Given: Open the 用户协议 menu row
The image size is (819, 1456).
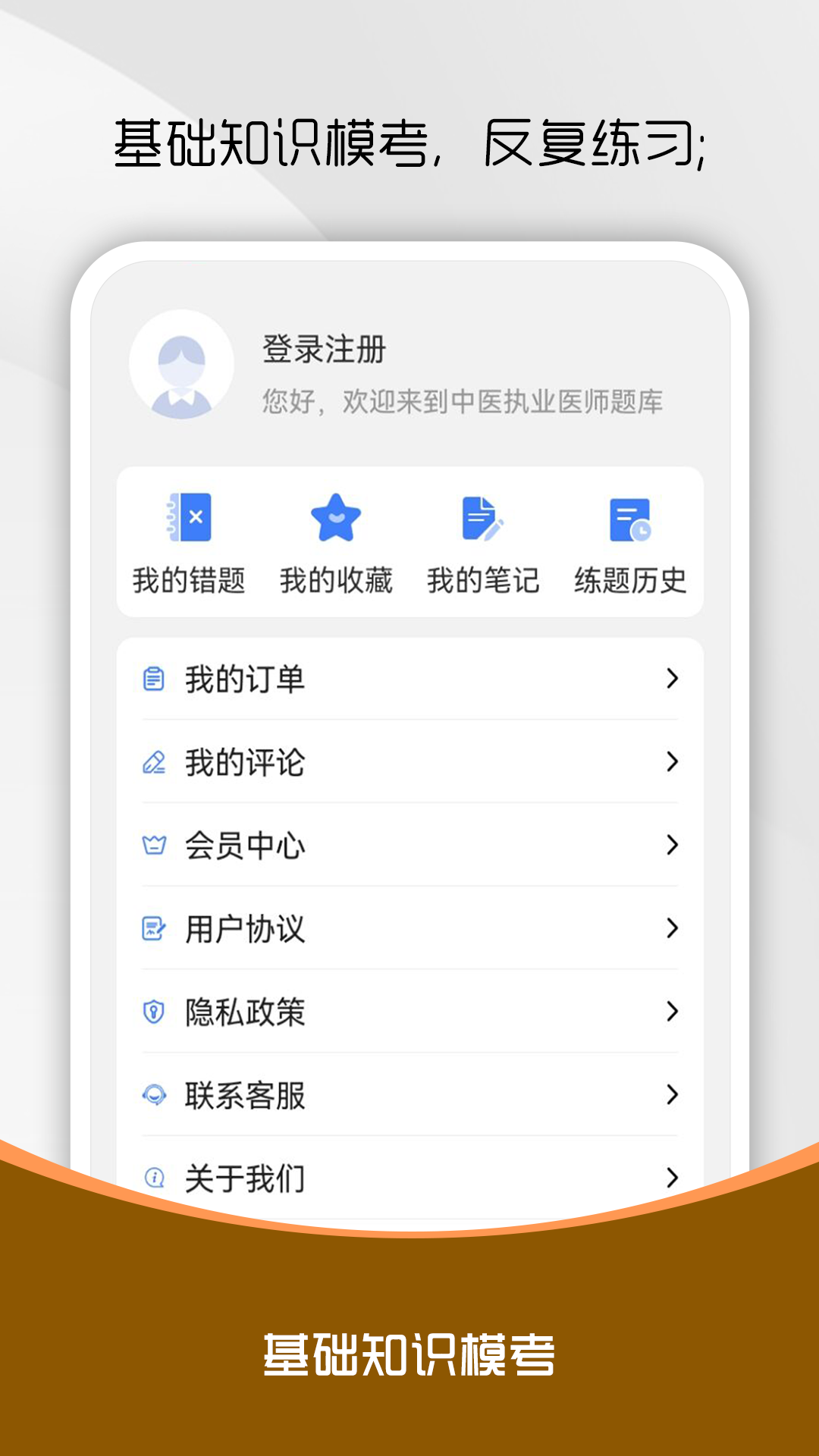Looking at the screenshot, I should (409, 928).
